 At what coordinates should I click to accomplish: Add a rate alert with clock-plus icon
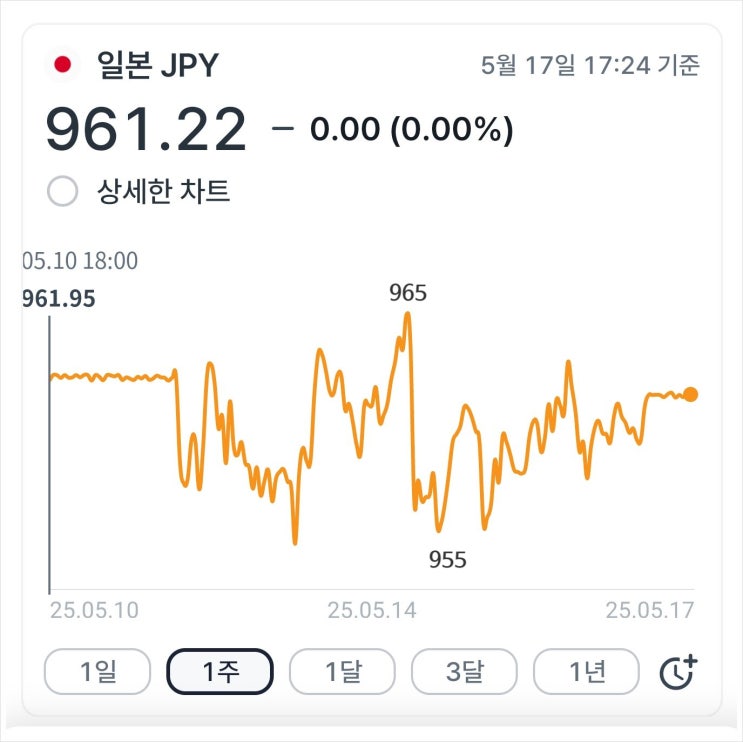click(x=678, y=672)
